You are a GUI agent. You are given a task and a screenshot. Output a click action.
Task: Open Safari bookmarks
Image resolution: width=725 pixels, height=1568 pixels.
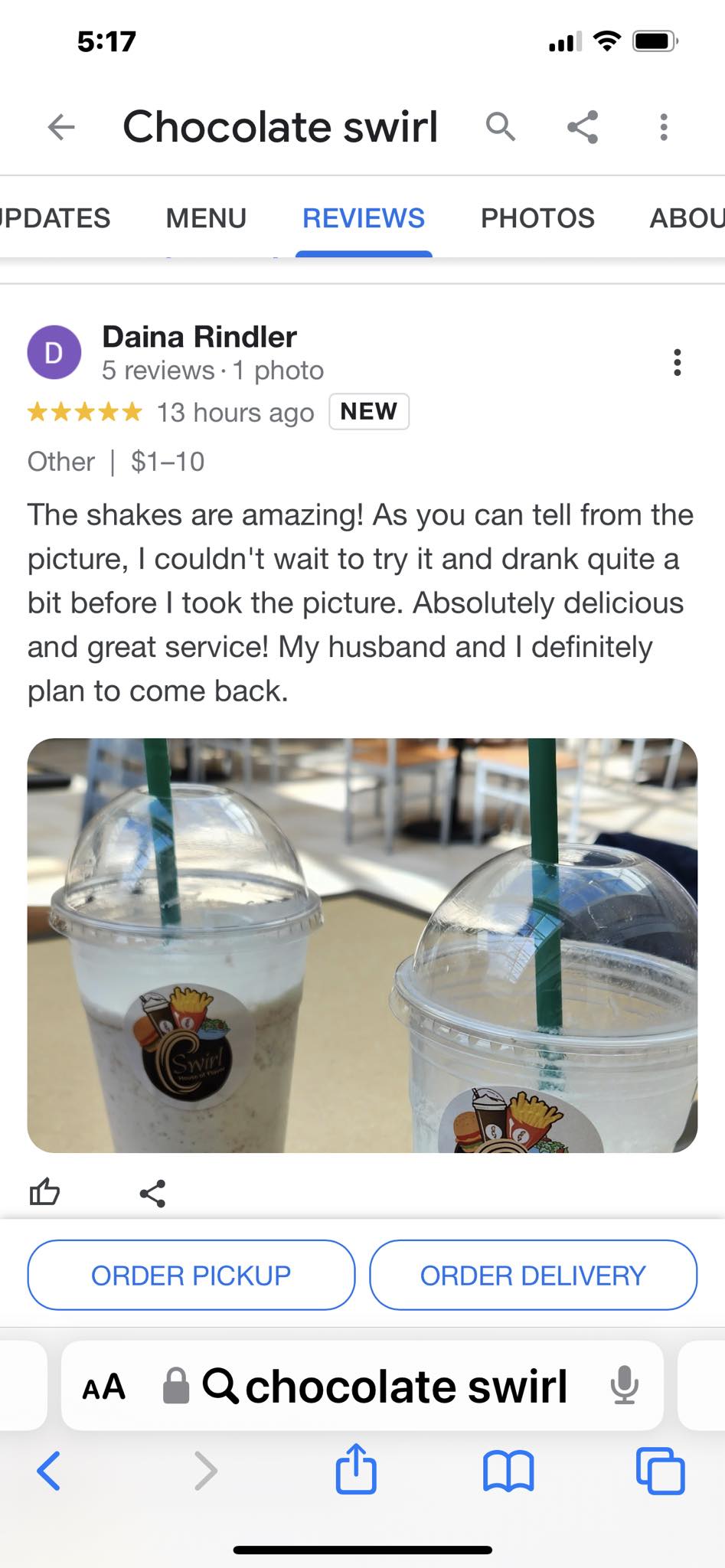pos(508,1471)
